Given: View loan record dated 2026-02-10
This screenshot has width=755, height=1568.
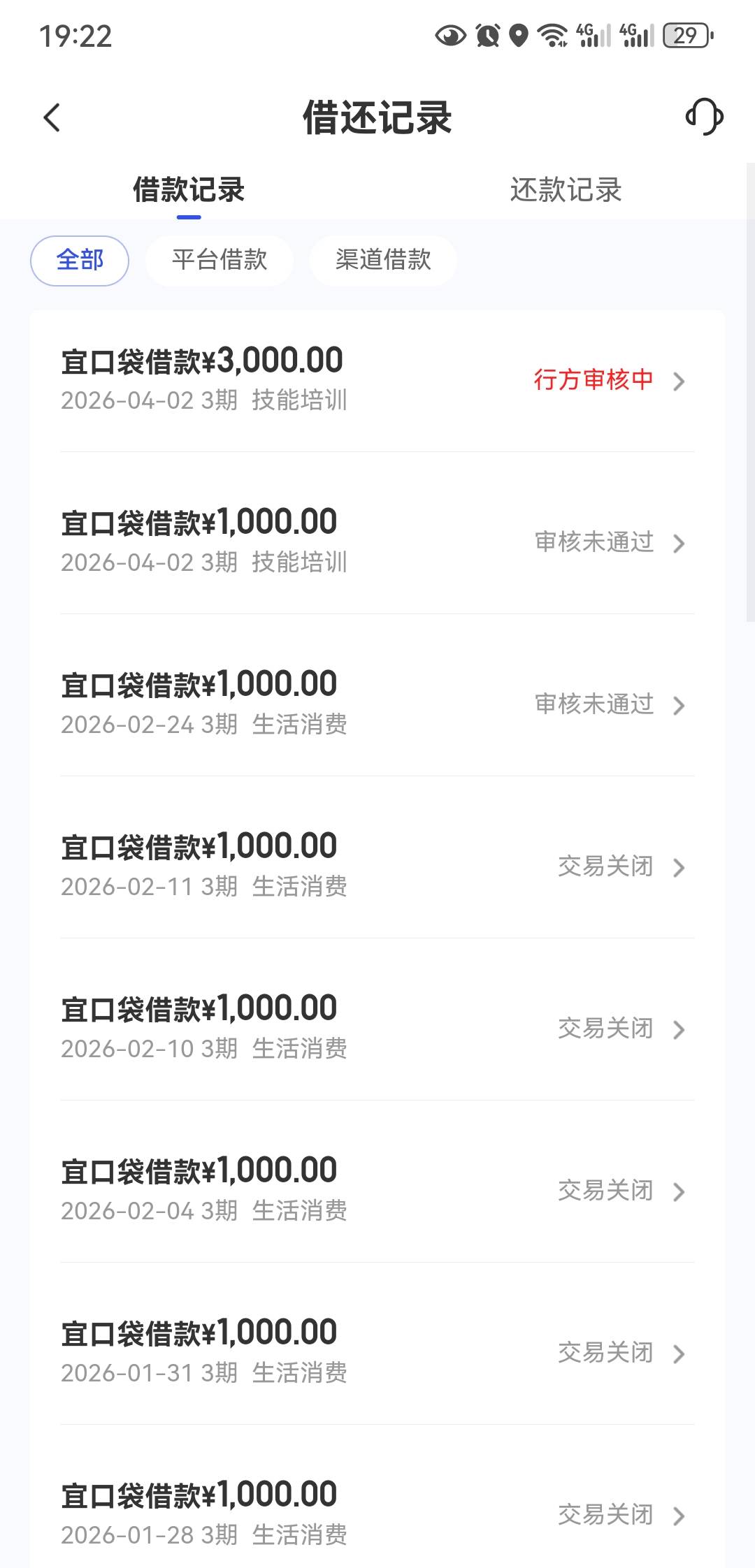Looking at the screenshot, I should coord(377,1029).
